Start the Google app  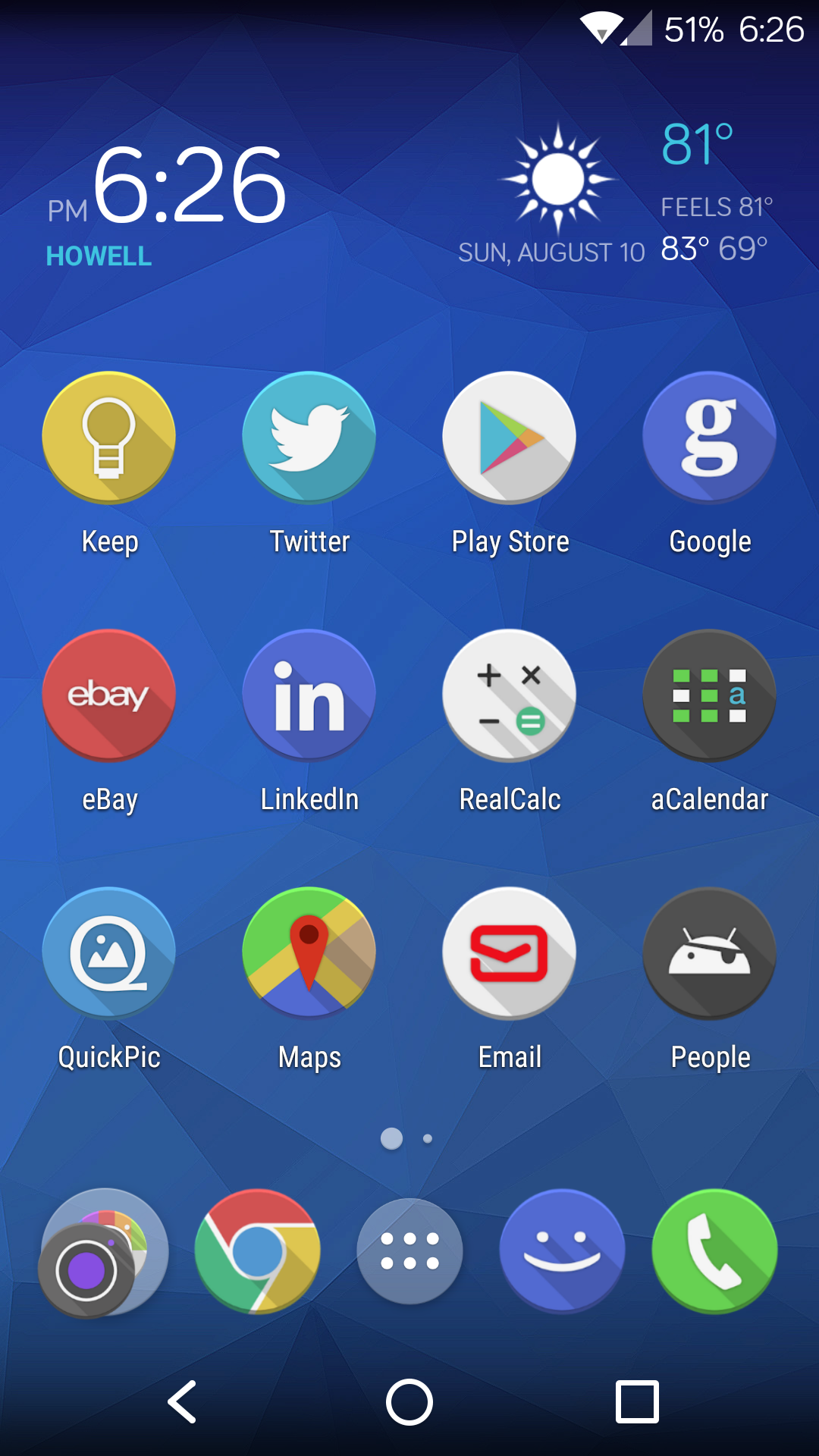pyautogui.click(x=709, y=437)
